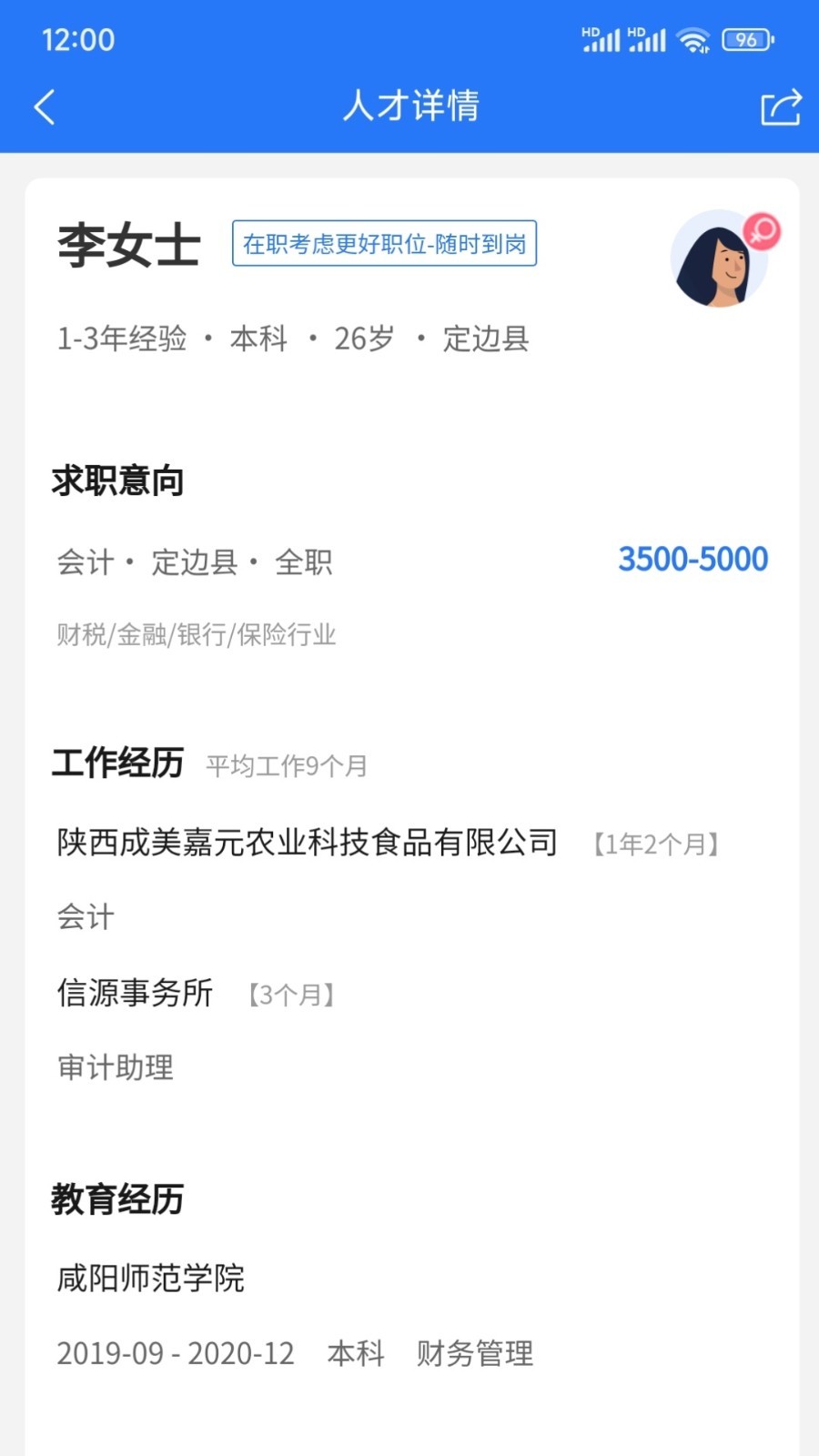Open the 人才详情 title bar
819x1456 pixels.
point(409,106)
